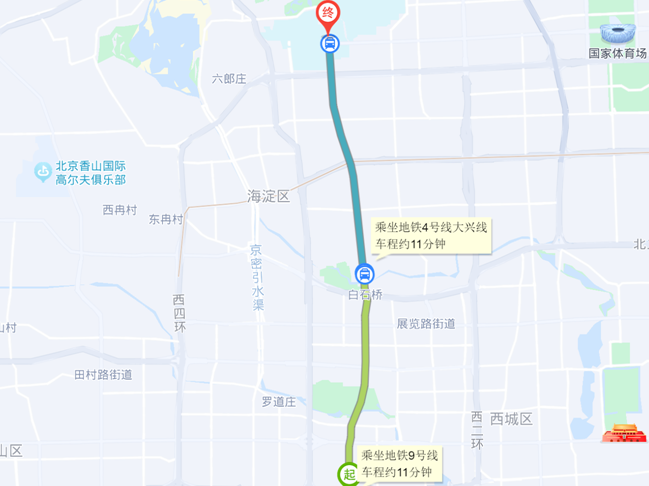Open the 北京香山国际高尔夫俱乐部 map marker
Viewport: 649px width, 486px height.
click(x=43, y=172)
